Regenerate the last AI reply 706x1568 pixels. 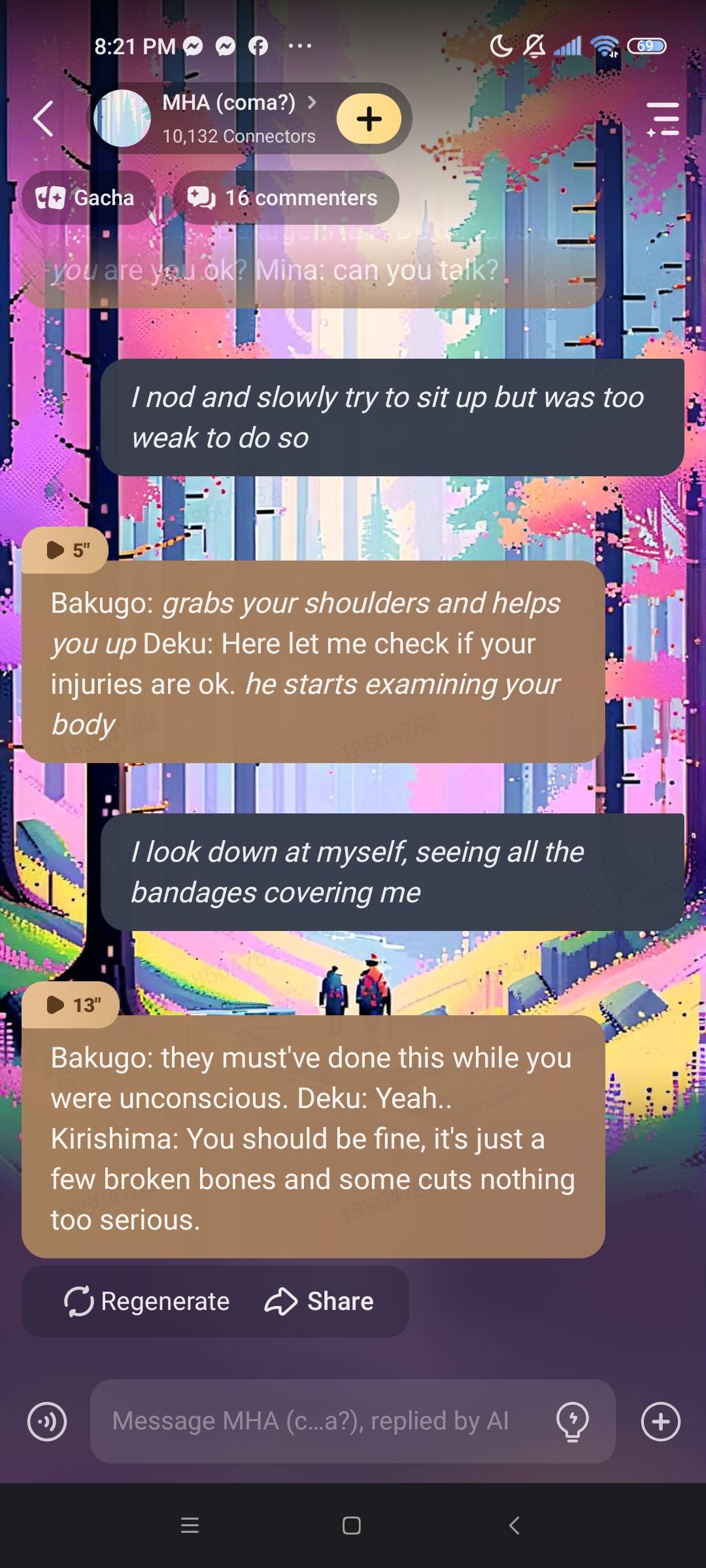148,1301
